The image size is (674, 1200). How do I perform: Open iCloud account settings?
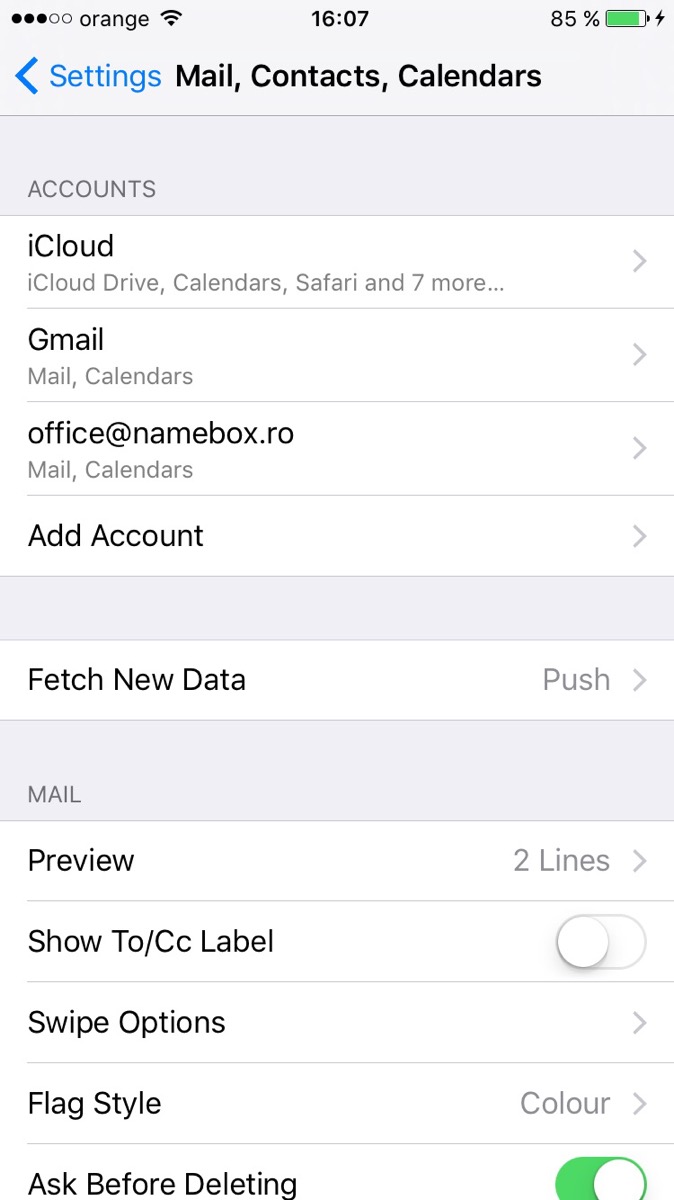point(337,262)
